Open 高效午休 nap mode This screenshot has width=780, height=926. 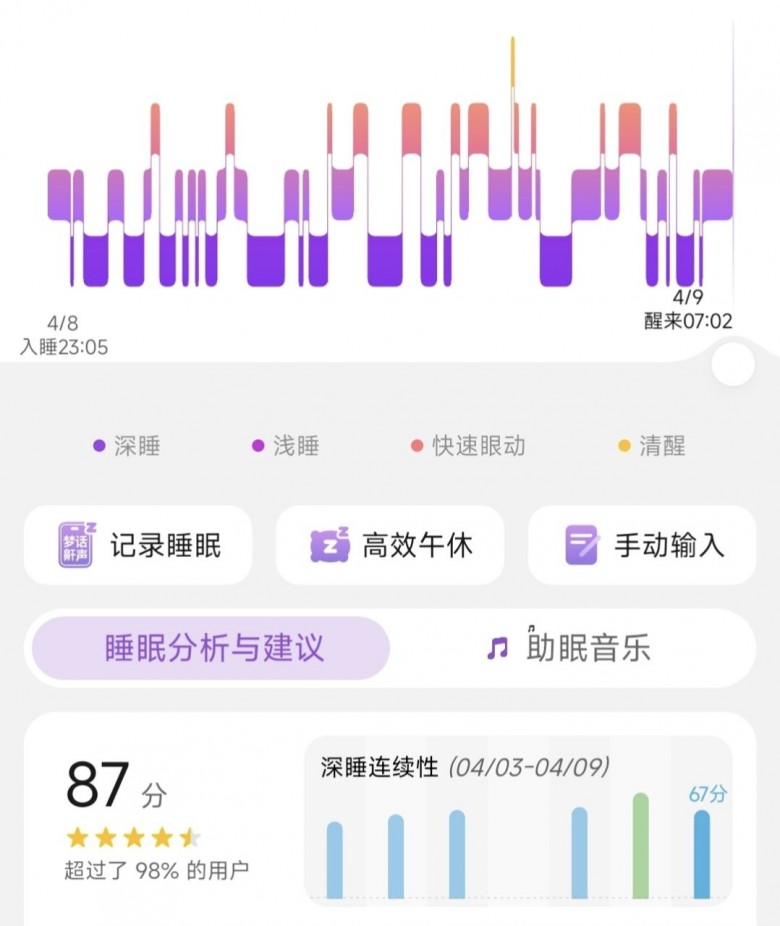pos(390,545)
